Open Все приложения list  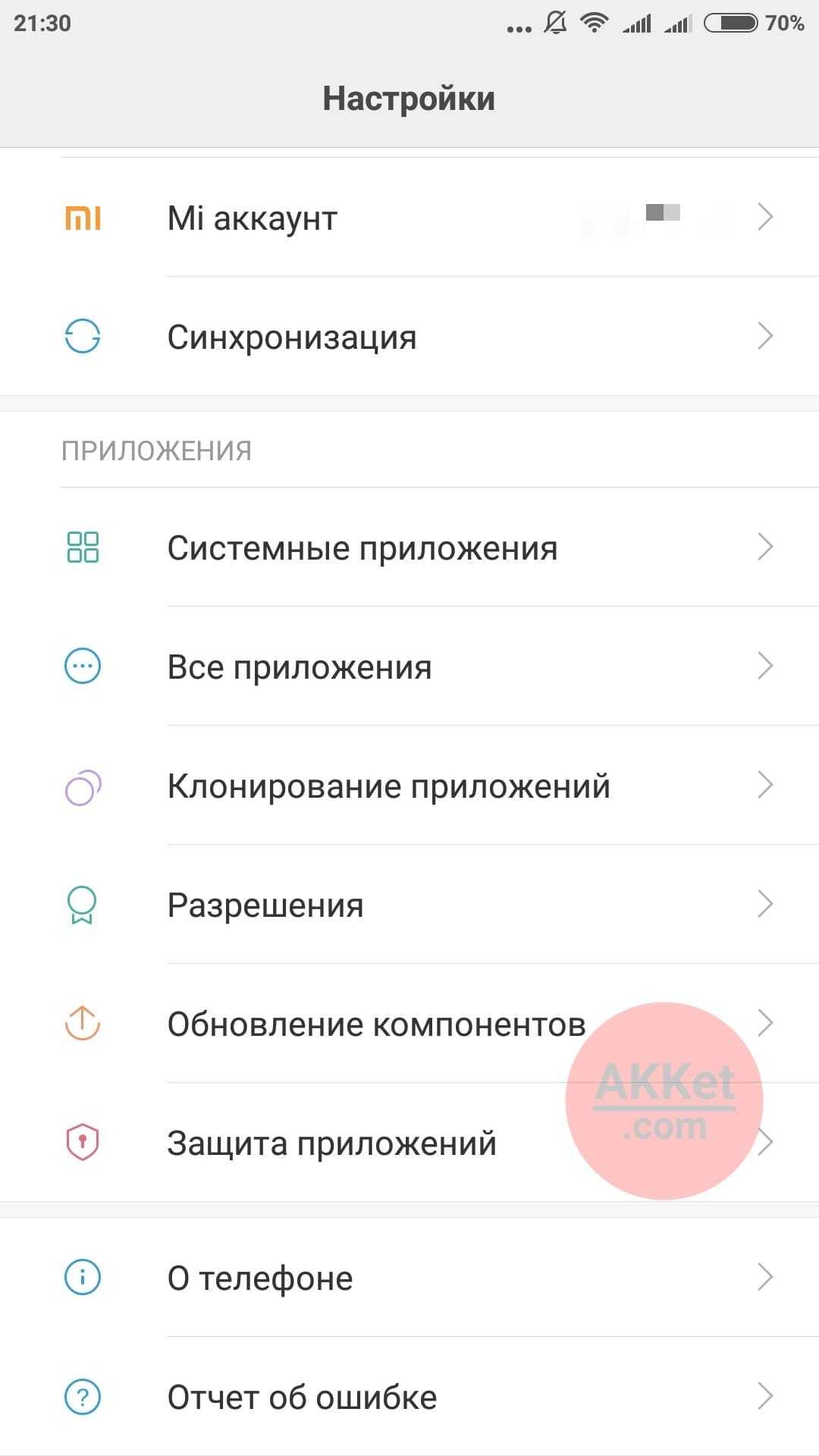tap(409, 667)
